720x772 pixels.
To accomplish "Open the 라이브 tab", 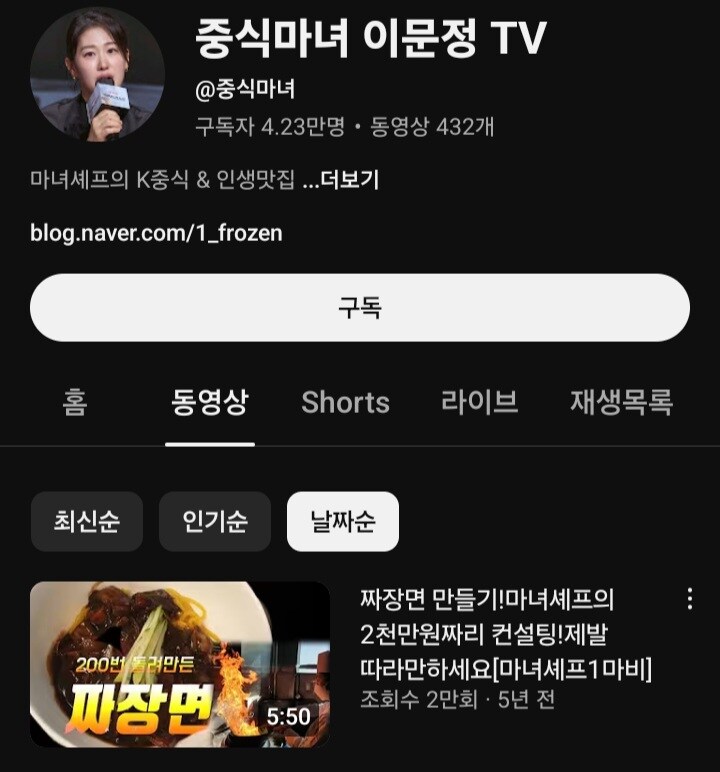I will 480,402.
